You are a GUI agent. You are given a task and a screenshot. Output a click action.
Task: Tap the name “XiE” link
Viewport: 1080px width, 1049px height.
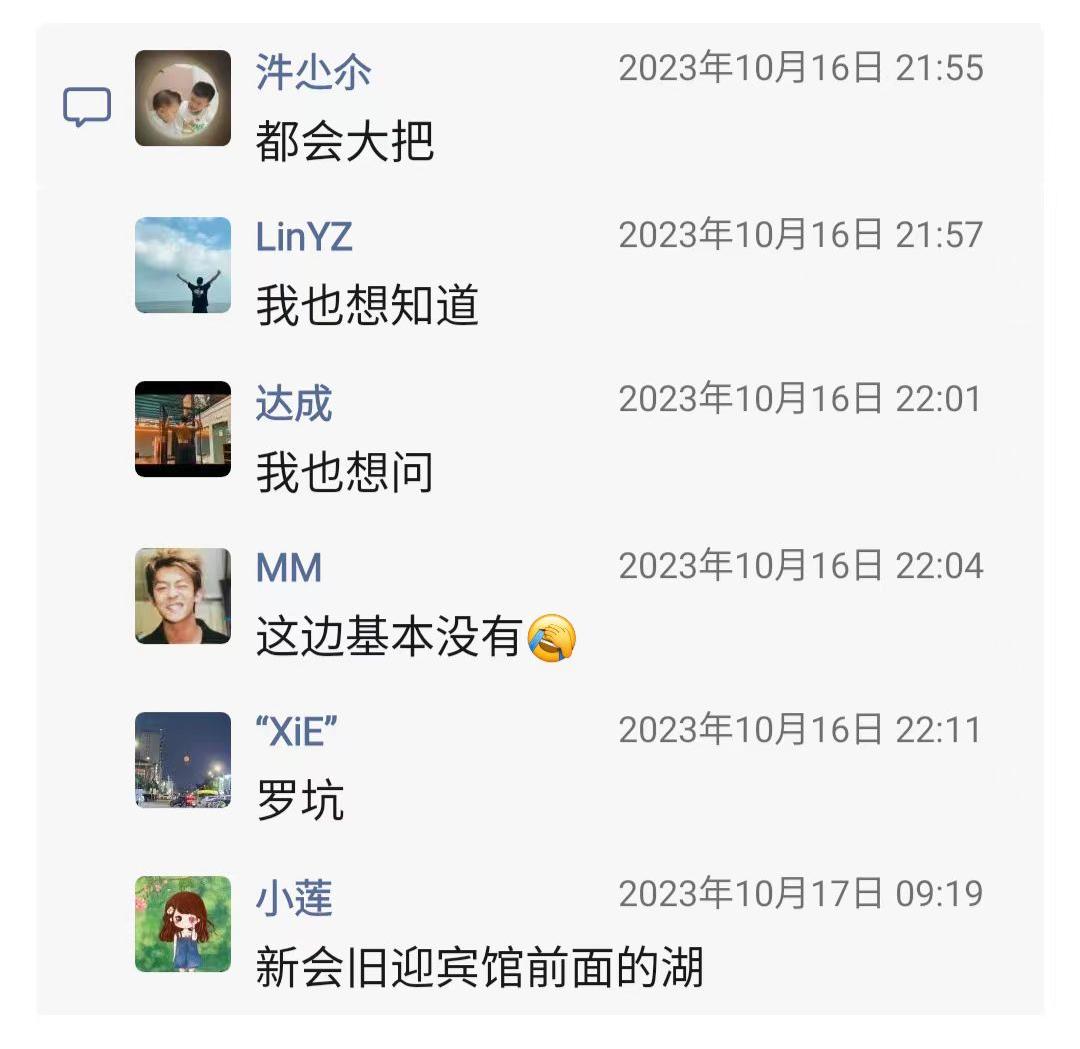click(297, 732)
